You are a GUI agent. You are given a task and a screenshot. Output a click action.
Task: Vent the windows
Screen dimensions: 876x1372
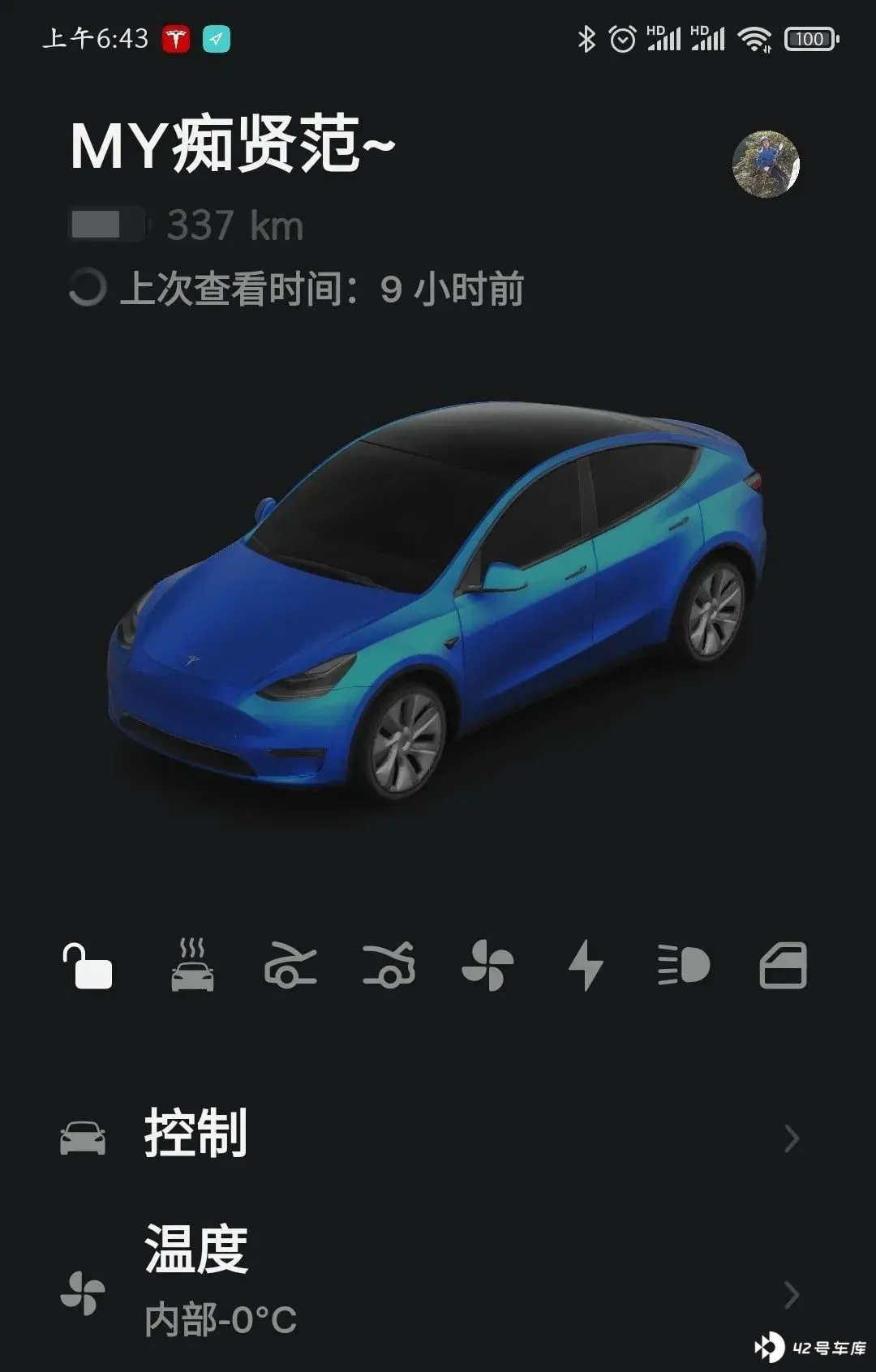click(x=783, y=966)
